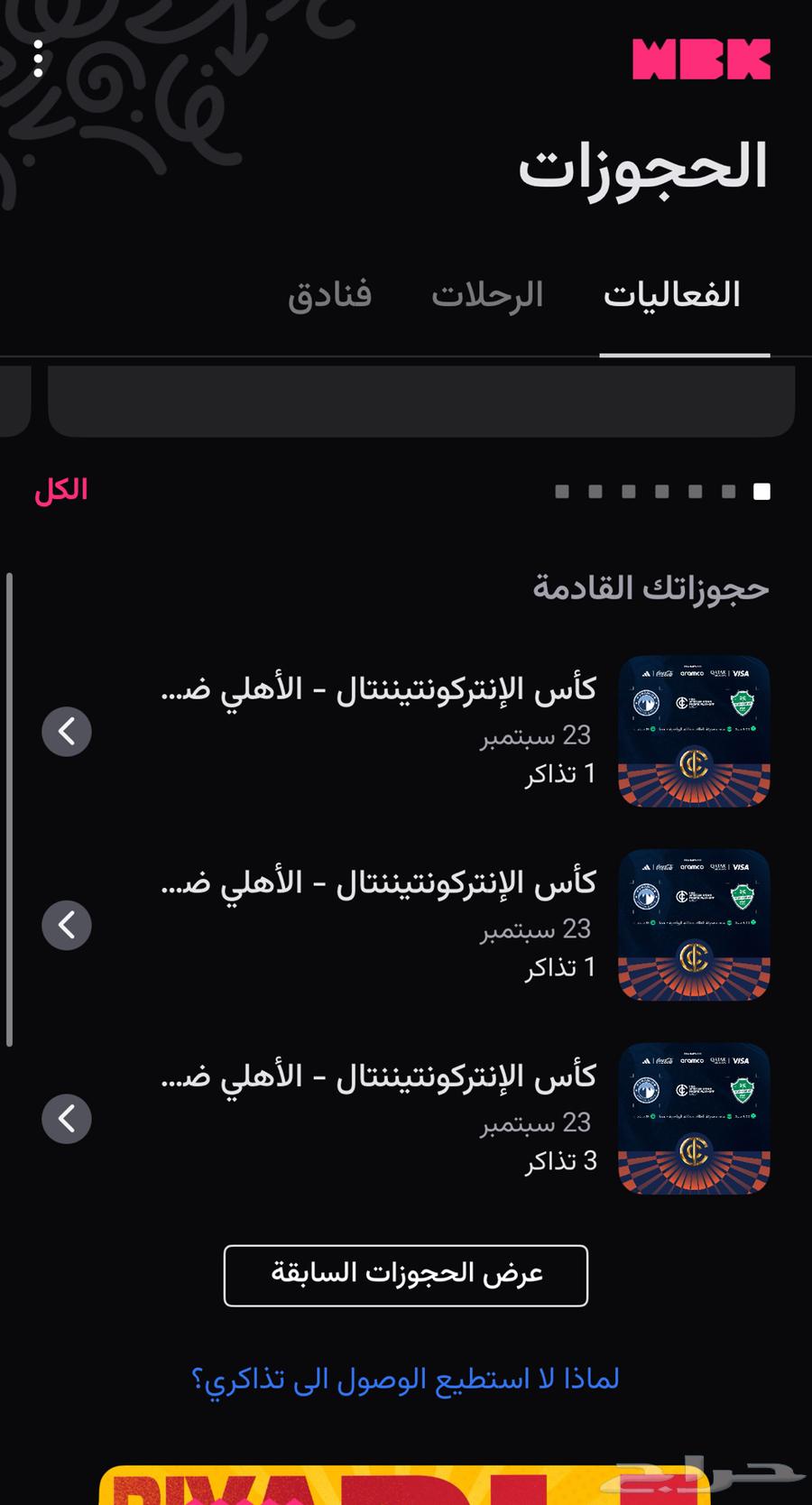Open the third booking's event ticket thumbnail
Image resolution: width=812 pixels, height=1505 pixels.
693,1119
